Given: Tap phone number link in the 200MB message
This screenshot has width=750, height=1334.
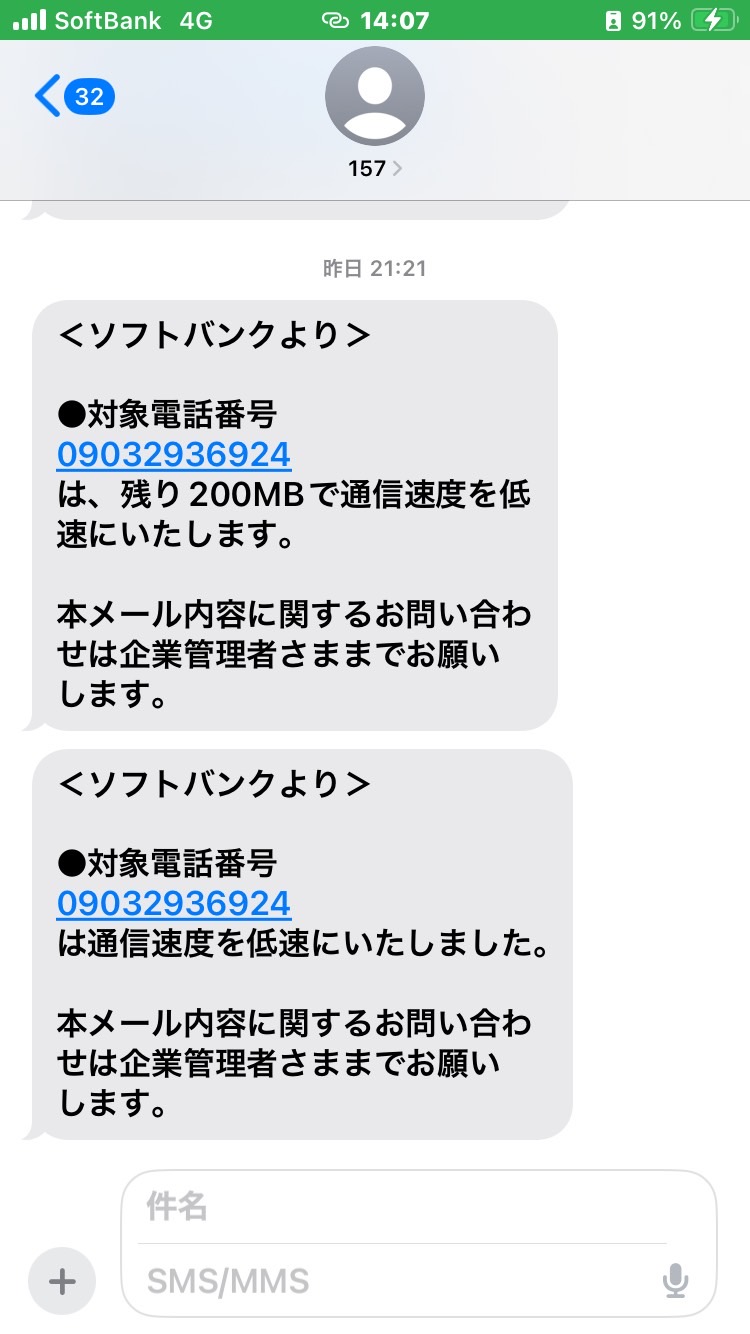Looking at the screenshot, I should click(174, 455).
